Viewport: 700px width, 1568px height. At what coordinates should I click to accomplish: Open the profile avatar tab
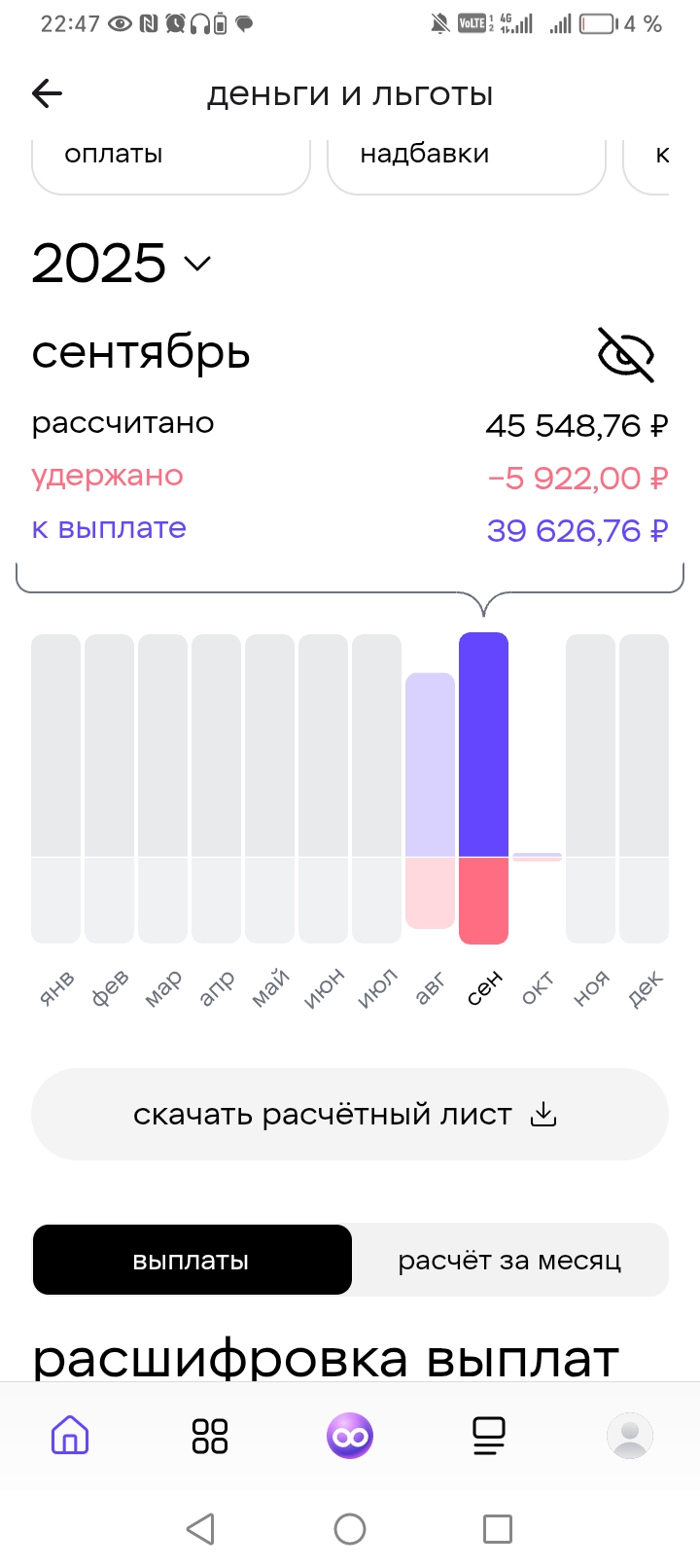click(629, 1436)
